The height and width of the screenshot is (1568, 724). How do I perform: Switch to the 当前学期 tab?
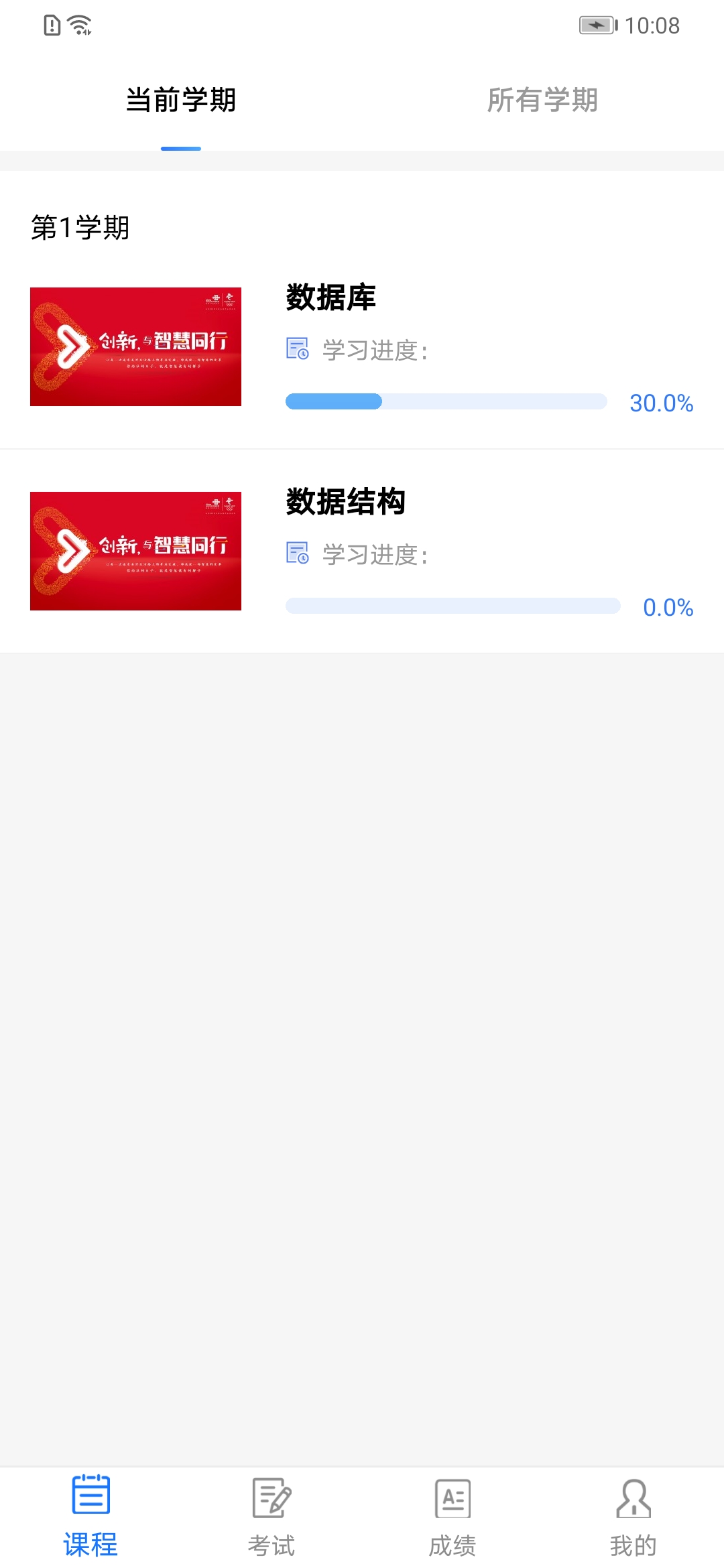181,101
